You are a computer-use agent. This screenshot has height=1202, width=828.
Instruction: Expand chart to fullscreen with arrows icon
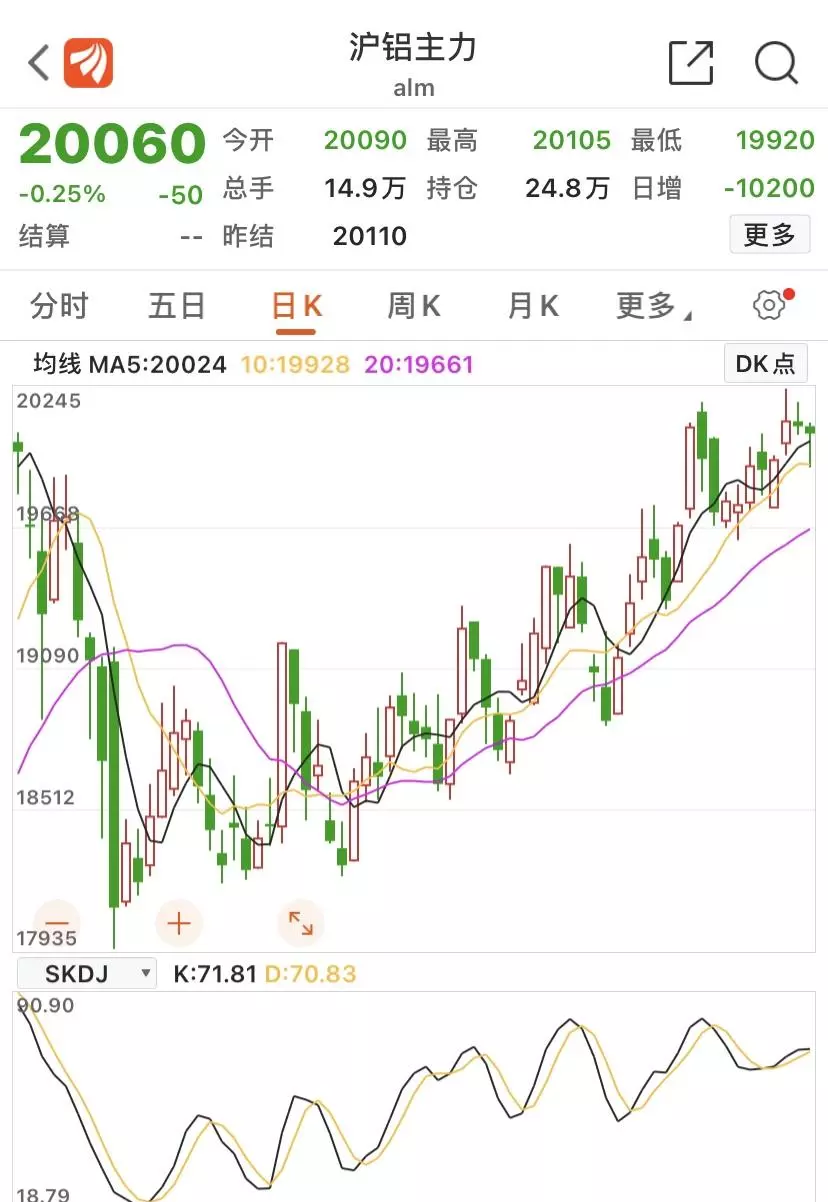302,922
